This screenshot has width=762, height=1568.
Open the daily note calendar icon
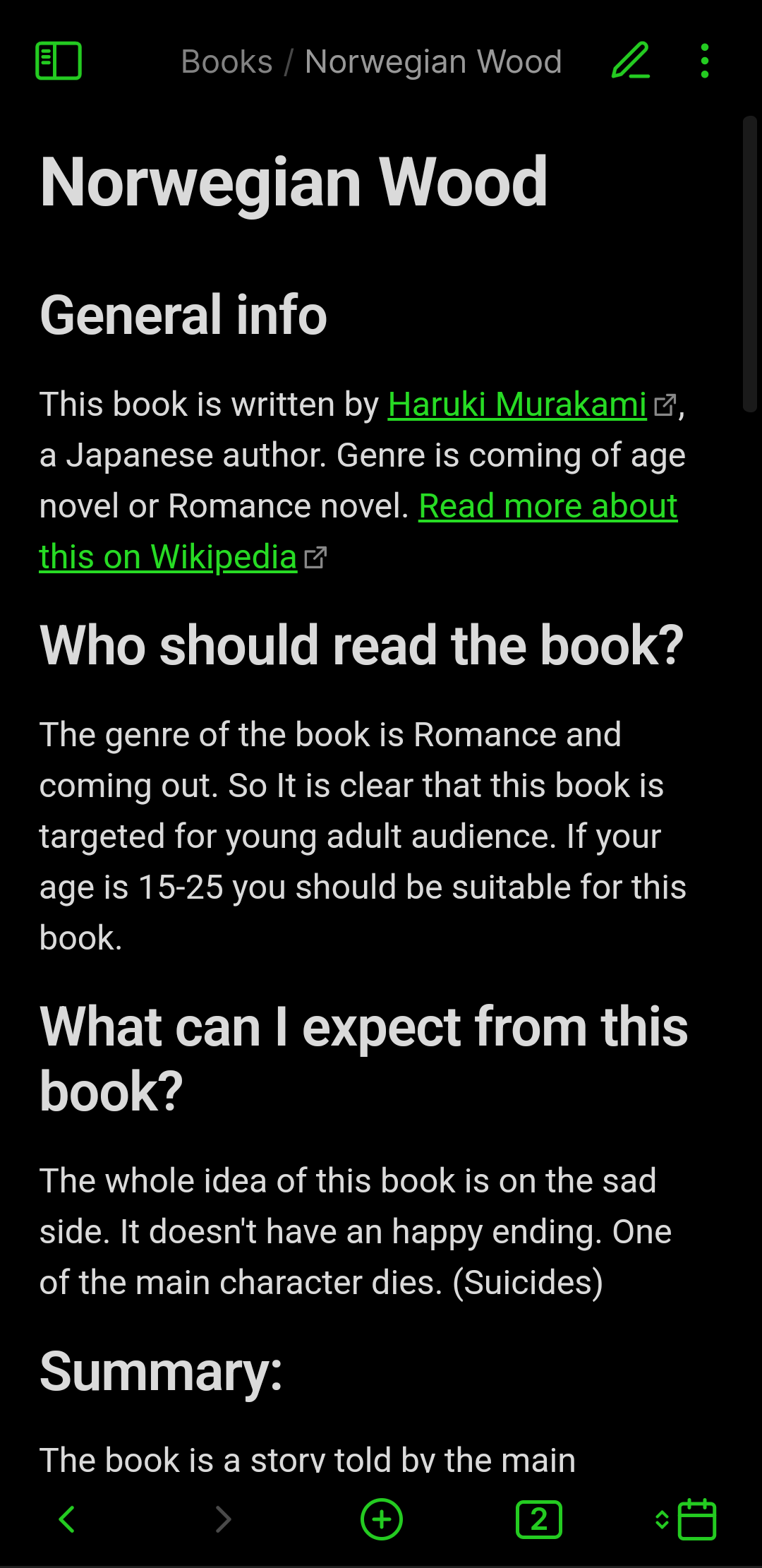coord(696,1519)
